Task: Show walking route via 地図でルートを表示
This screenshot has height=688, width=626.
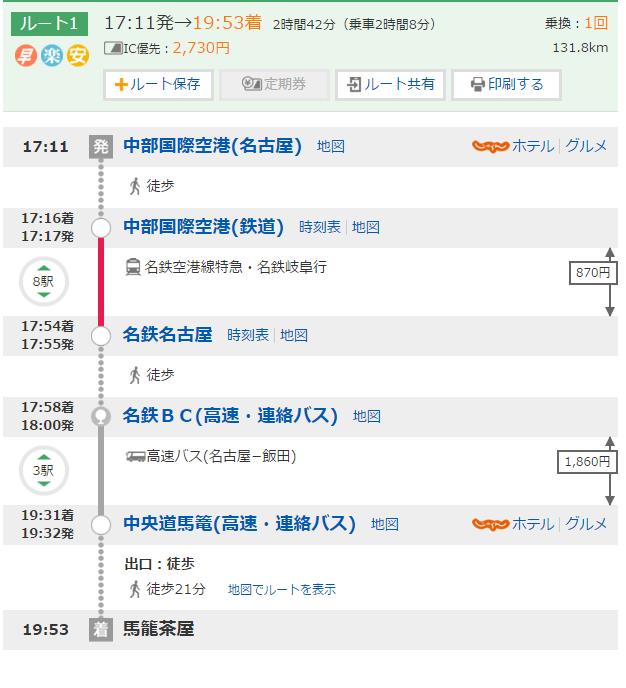Action: point(281,590)
